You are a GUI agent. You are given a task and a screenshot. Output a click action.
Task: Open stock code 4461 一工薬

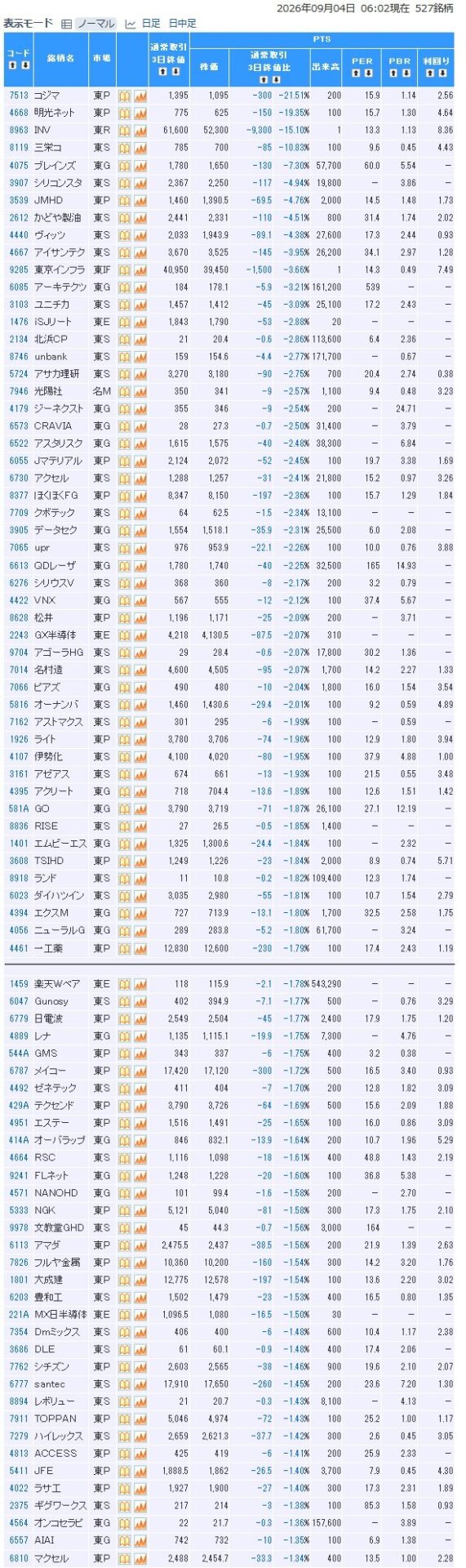click(x=18, y=948)
